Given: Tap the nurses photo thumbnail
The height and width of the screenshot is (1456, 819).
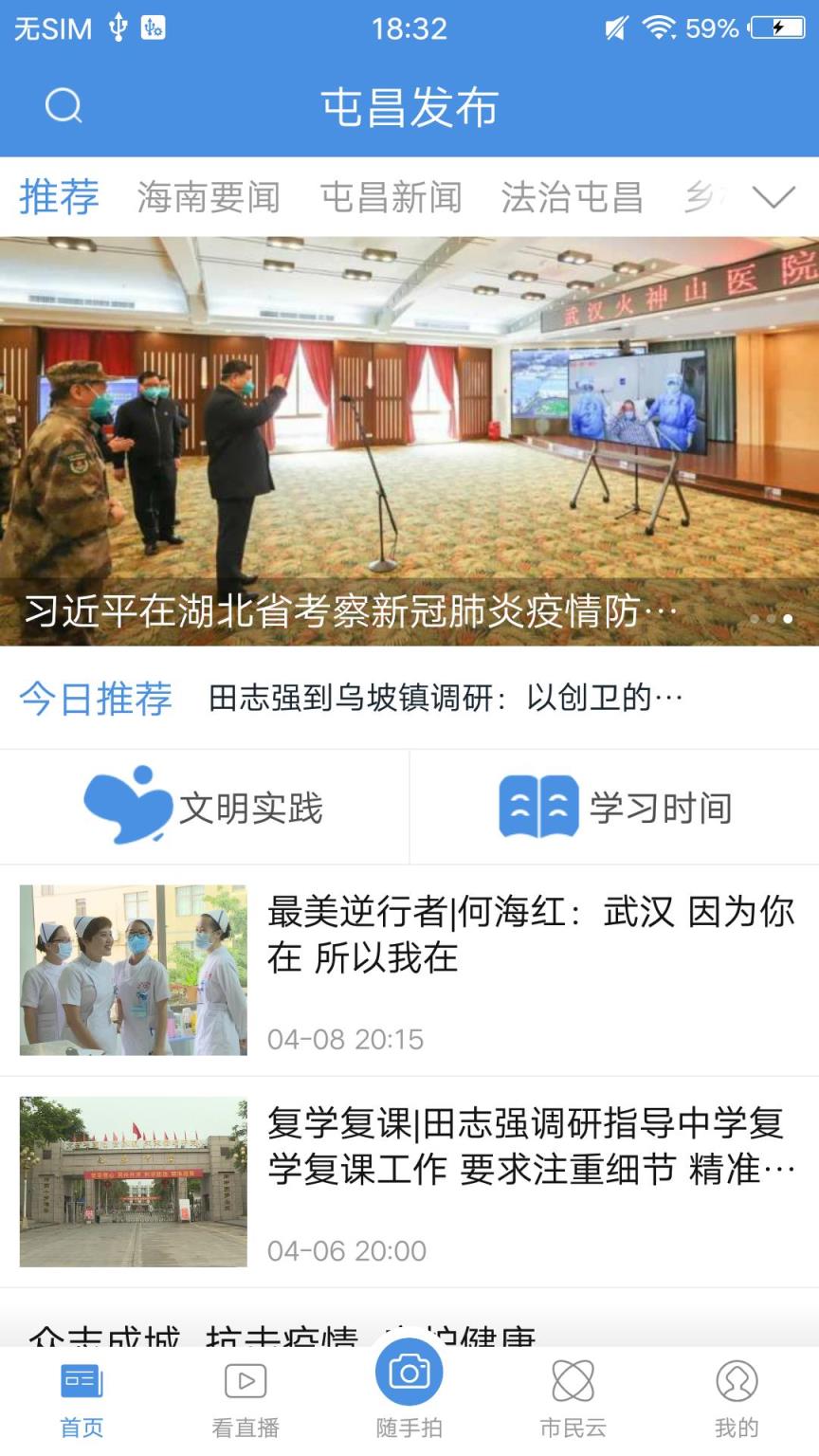Looking at the screenshot, I should pos(131,969).
